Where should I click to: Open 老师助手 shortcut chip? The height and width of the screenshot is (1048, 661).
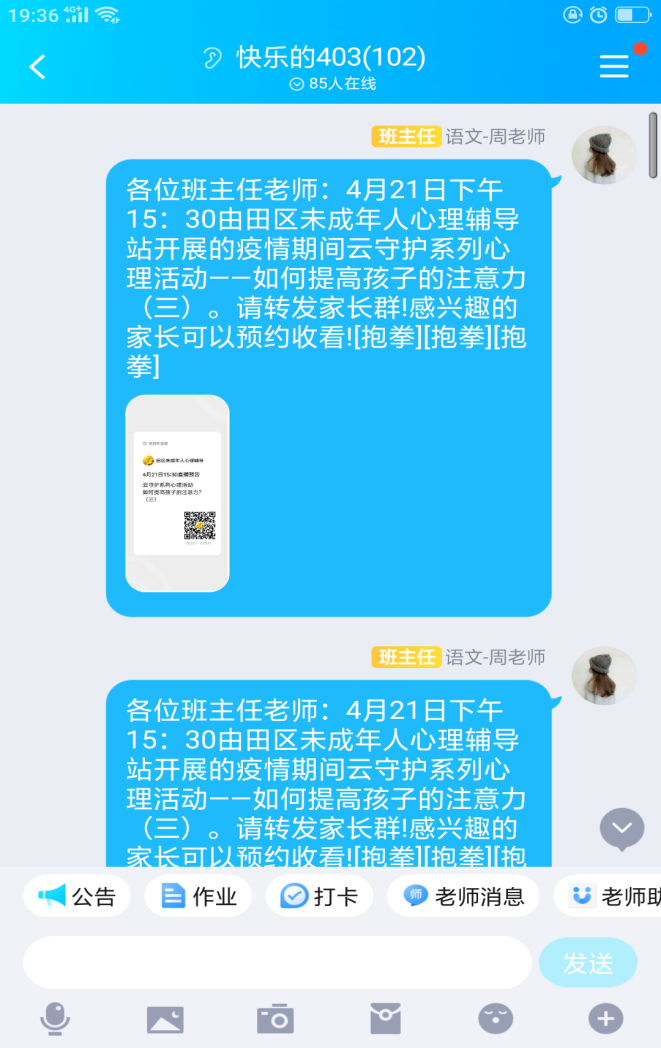[x=612, y=896]
